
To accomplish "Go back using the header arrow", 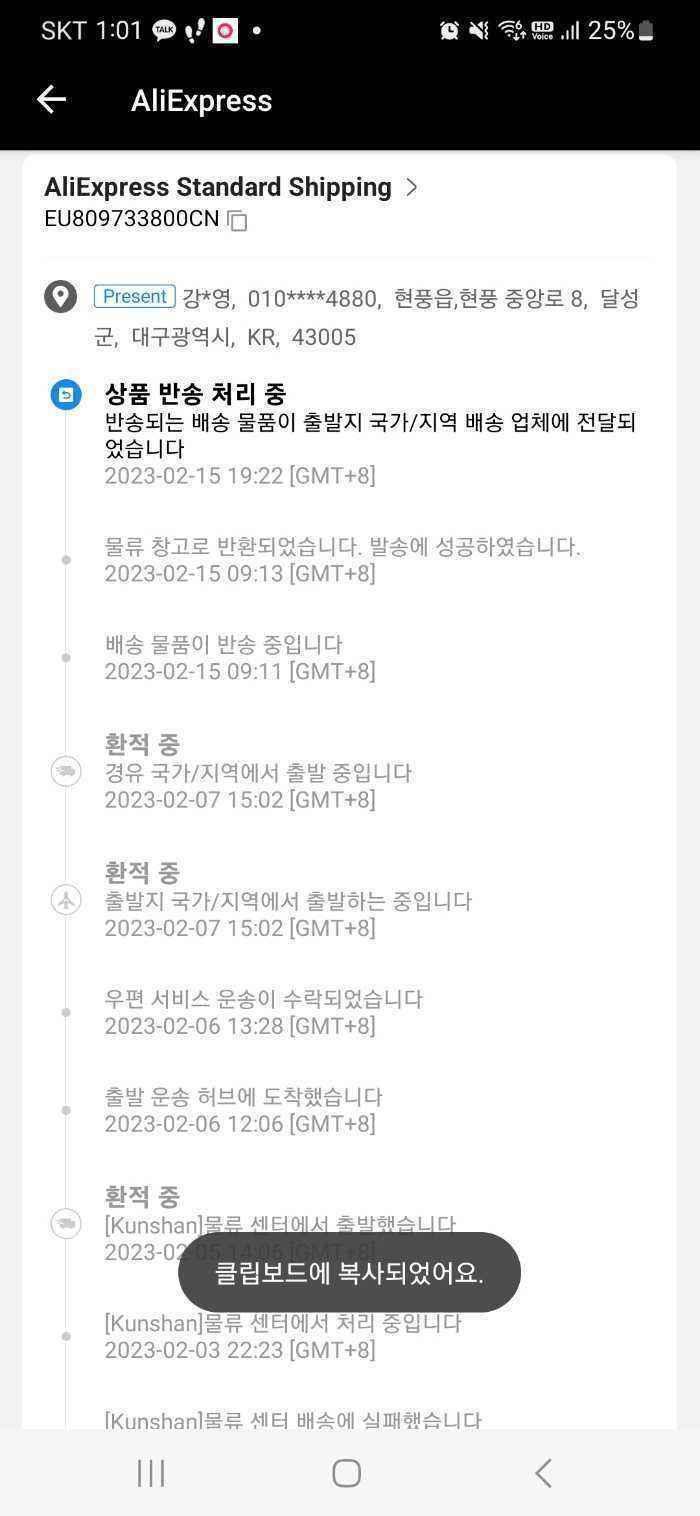I will pos(51,99).
